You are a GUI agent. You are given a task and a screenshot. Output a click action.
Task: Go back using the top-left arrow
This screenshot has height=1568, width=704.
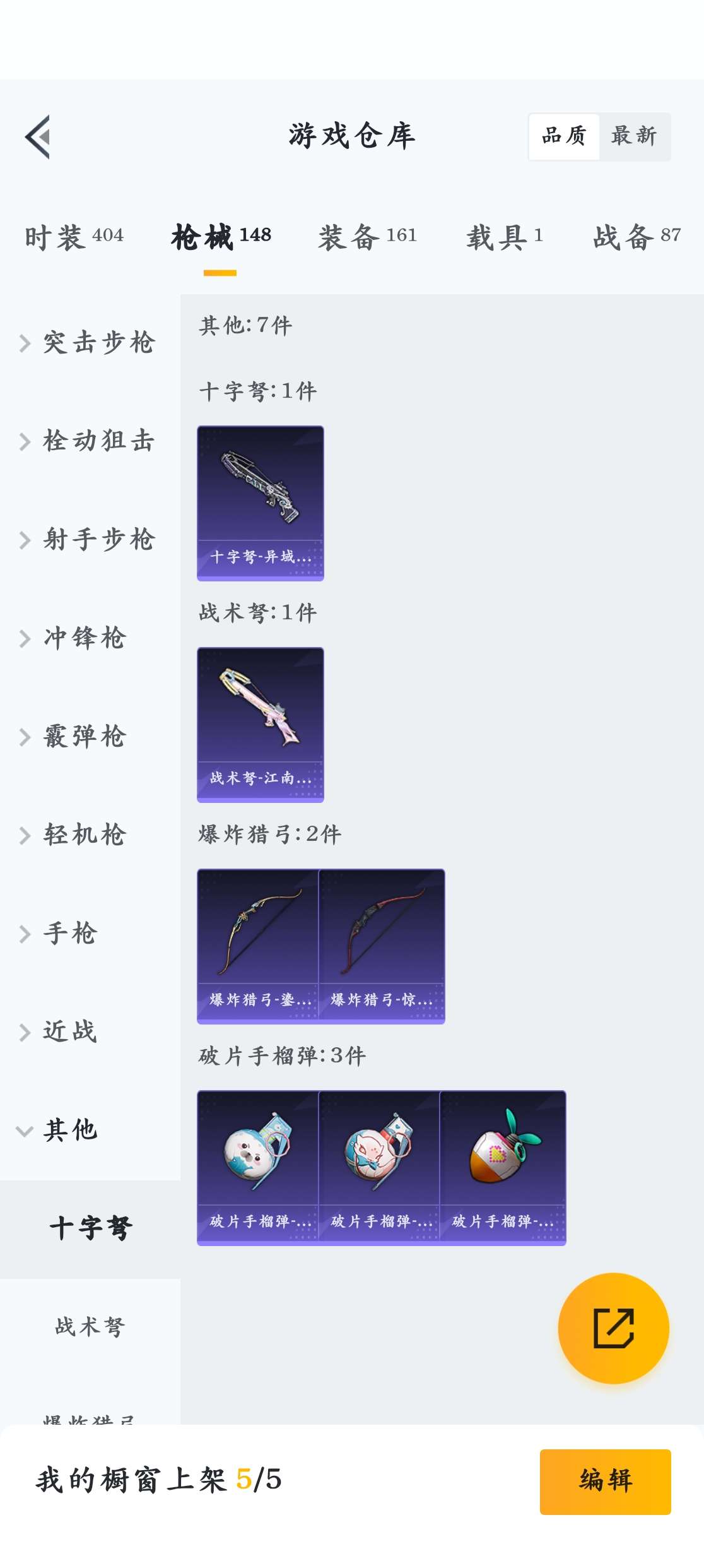[38, 137]
